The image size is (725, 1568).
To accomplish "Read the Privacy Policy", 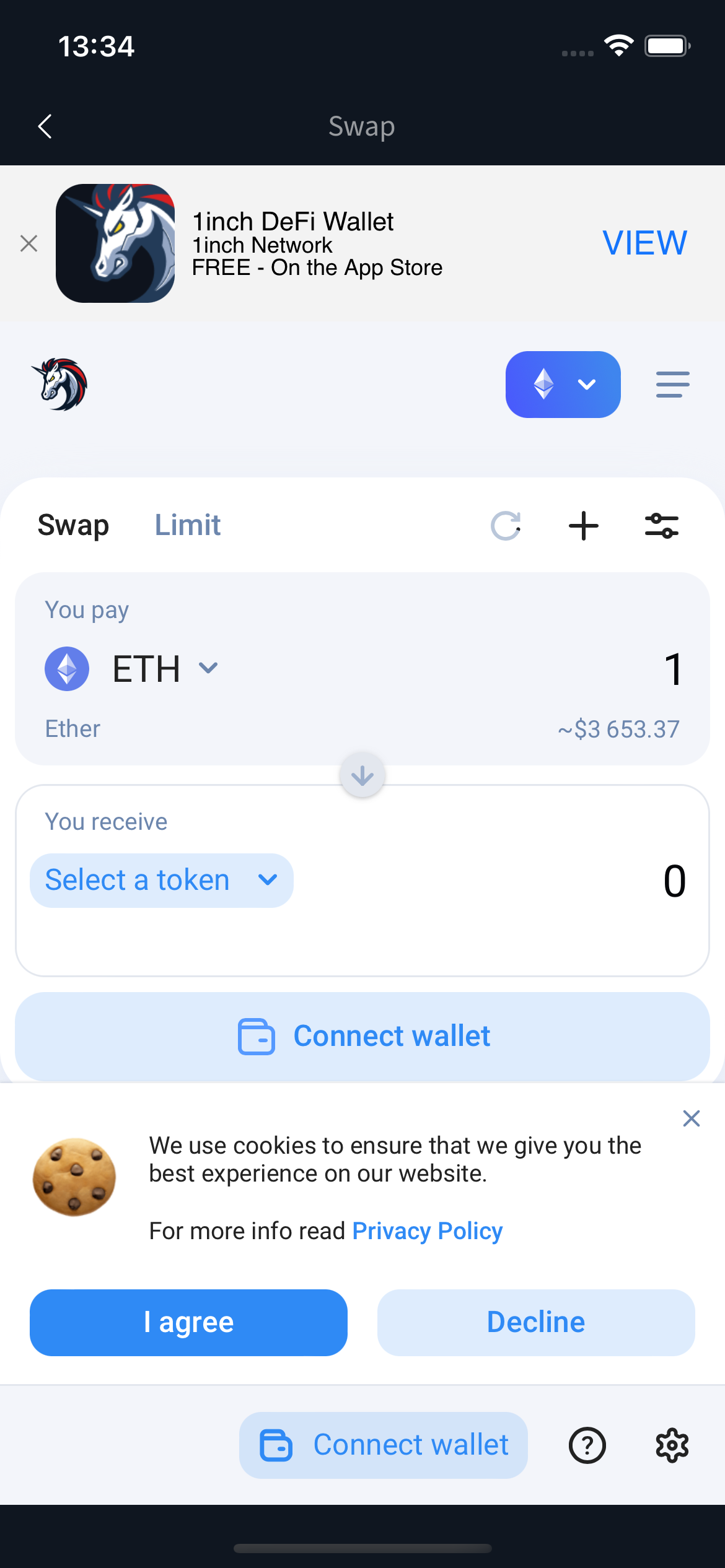I will 427,1231.
